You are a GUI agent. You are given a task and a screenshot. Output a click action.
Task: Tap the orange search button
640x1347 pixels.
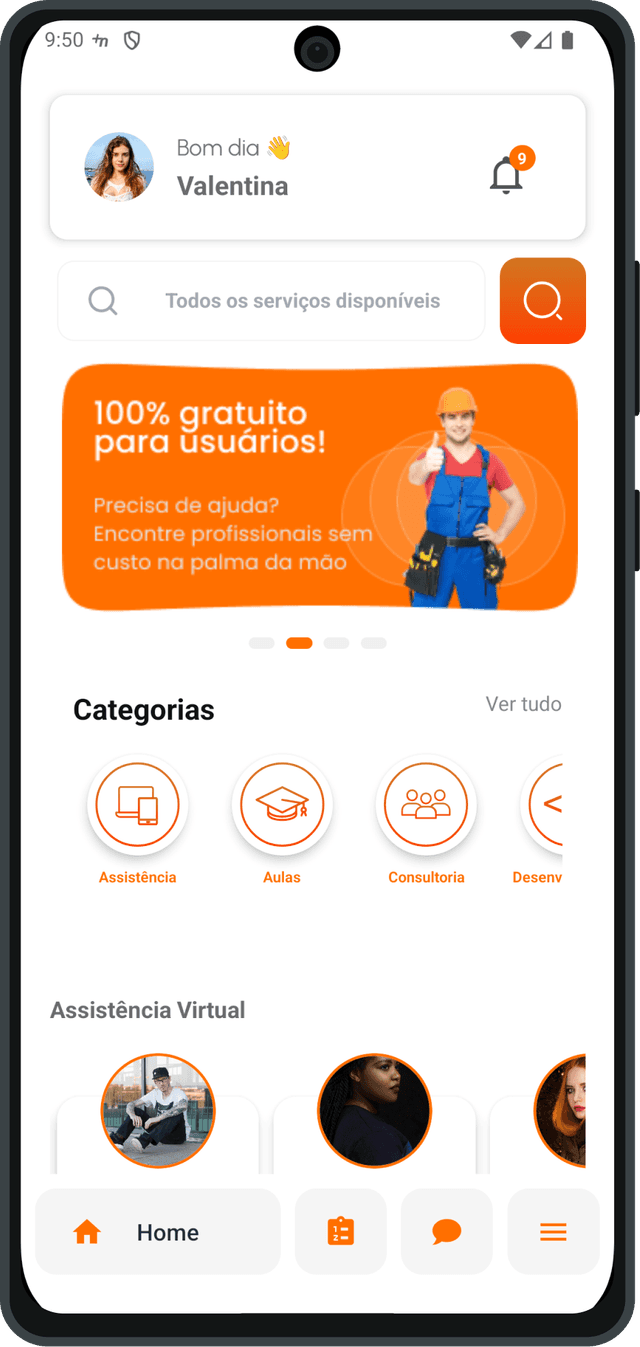tap(542, 301)
